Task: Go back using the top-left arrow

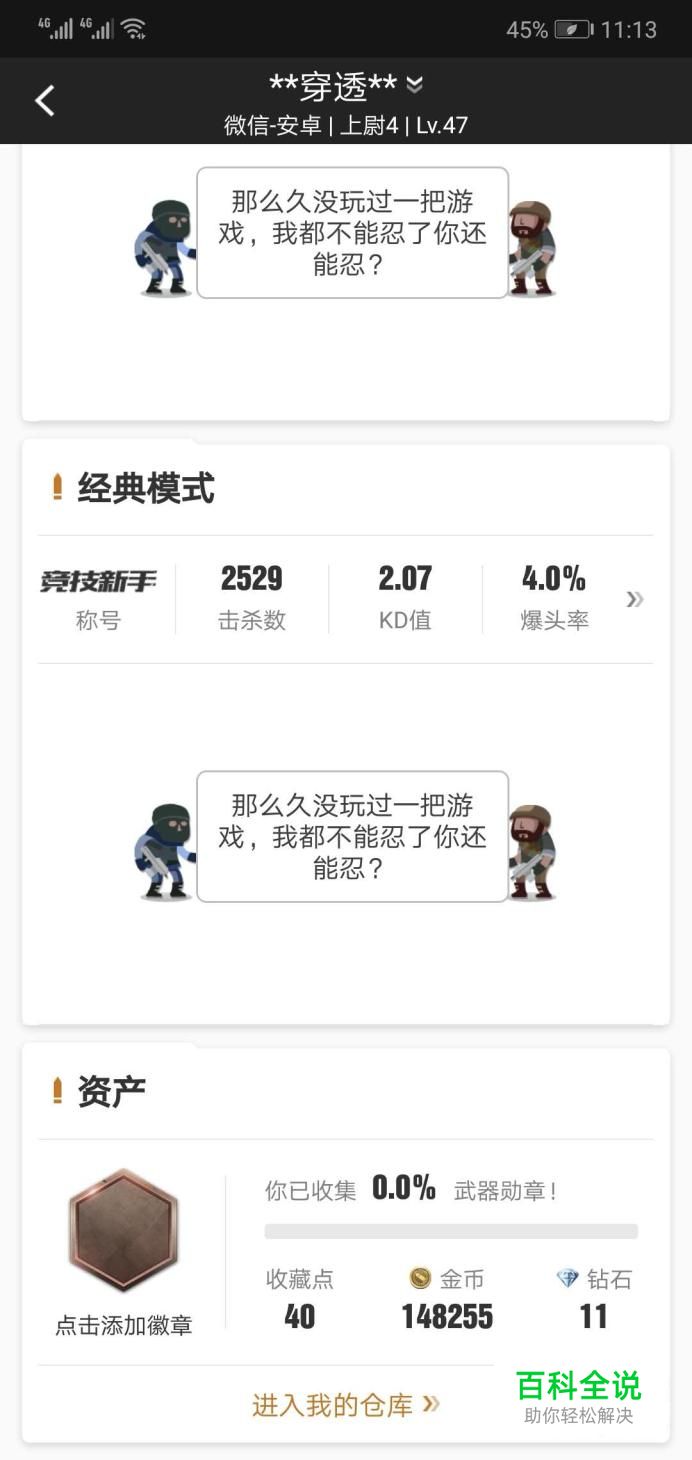Action: 44,100
